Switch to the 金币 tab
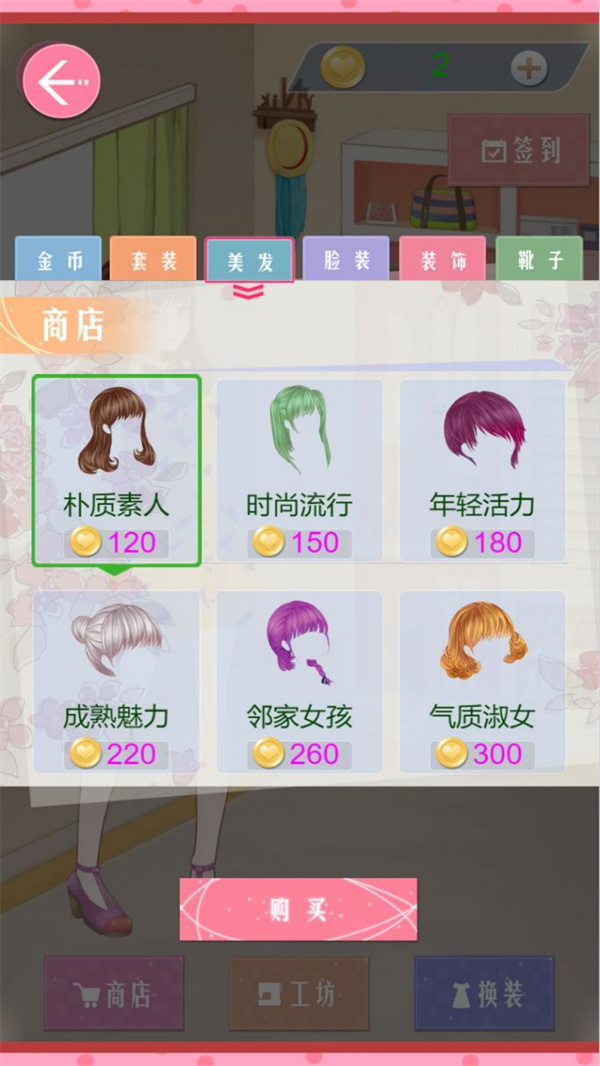The width and height of the screenshot is (600, 1066). 58,260
